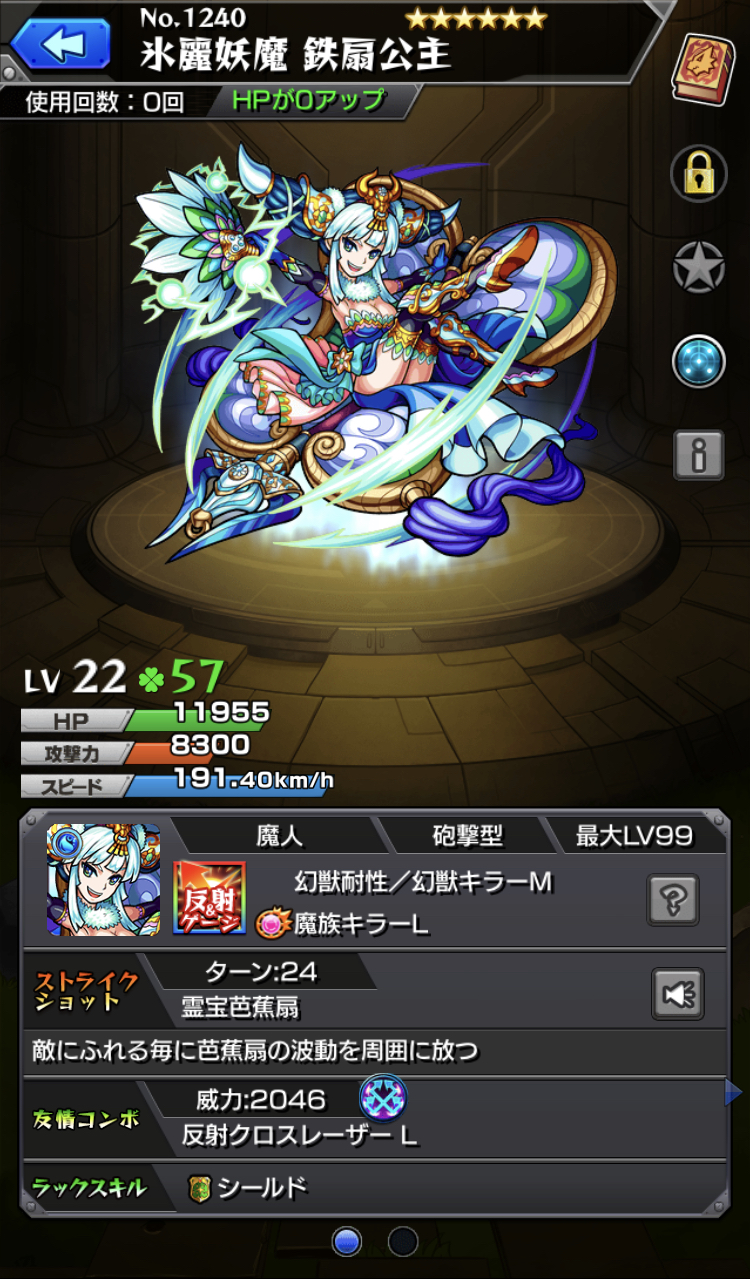750x1279 pixels.
Task: Tap the character portrait thumbnail
Action: tap(104, 879)
